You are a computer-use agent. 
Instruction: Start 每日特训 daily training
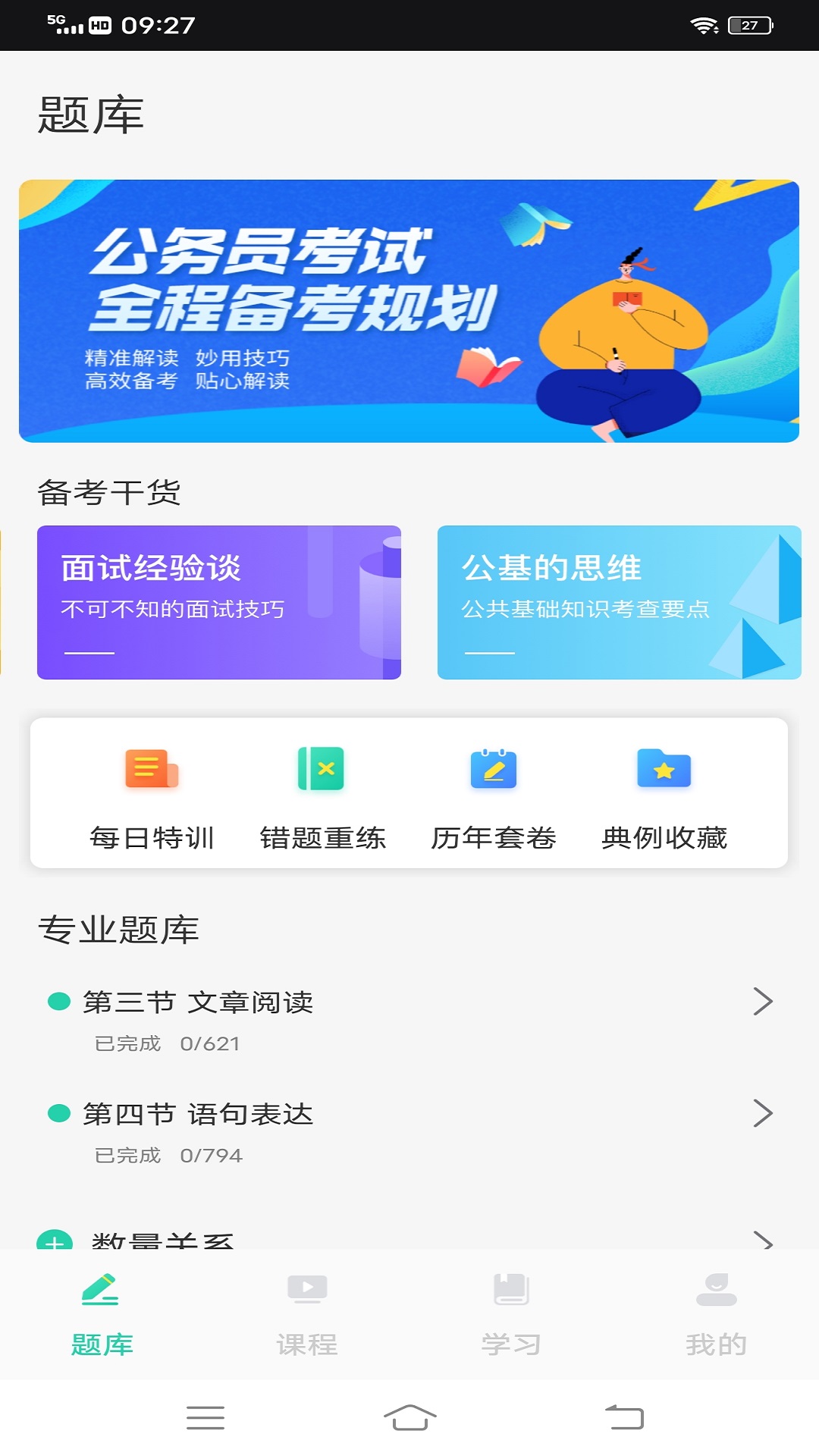[x=152, y=794]
